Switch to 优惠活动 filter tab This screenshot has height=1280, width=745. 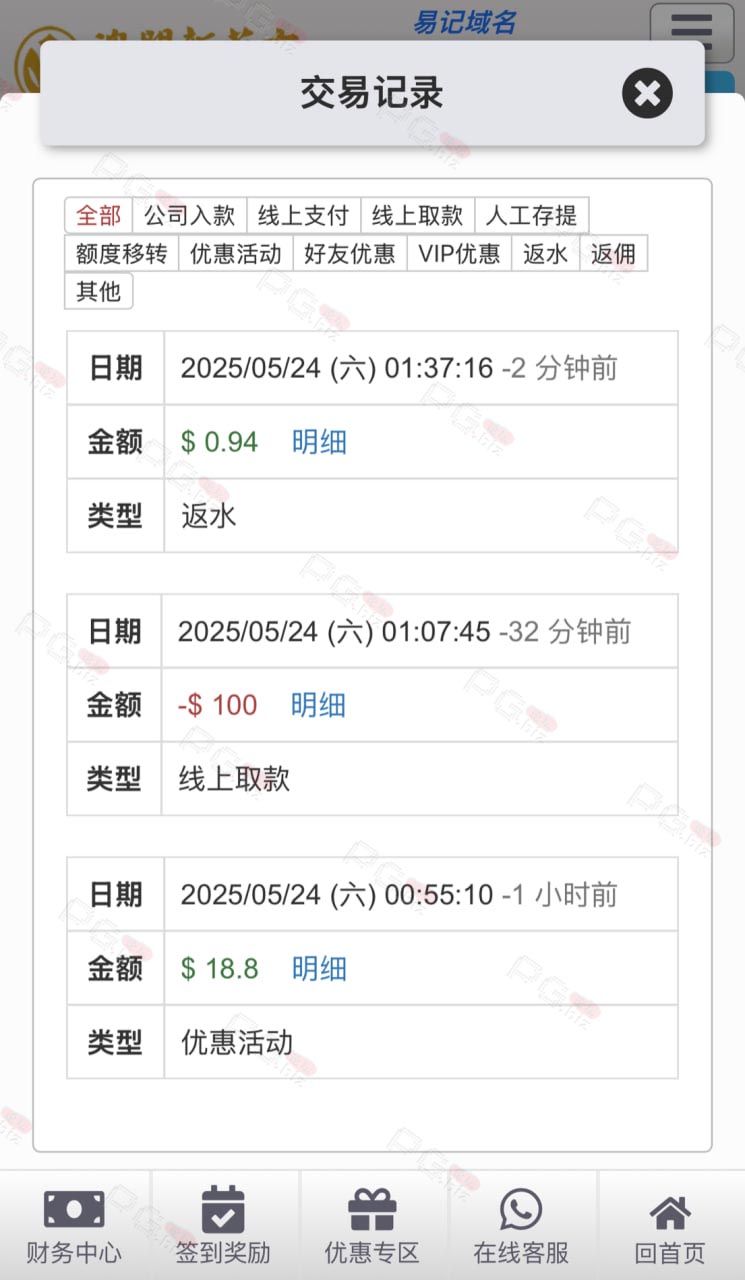tap(235, 253)
